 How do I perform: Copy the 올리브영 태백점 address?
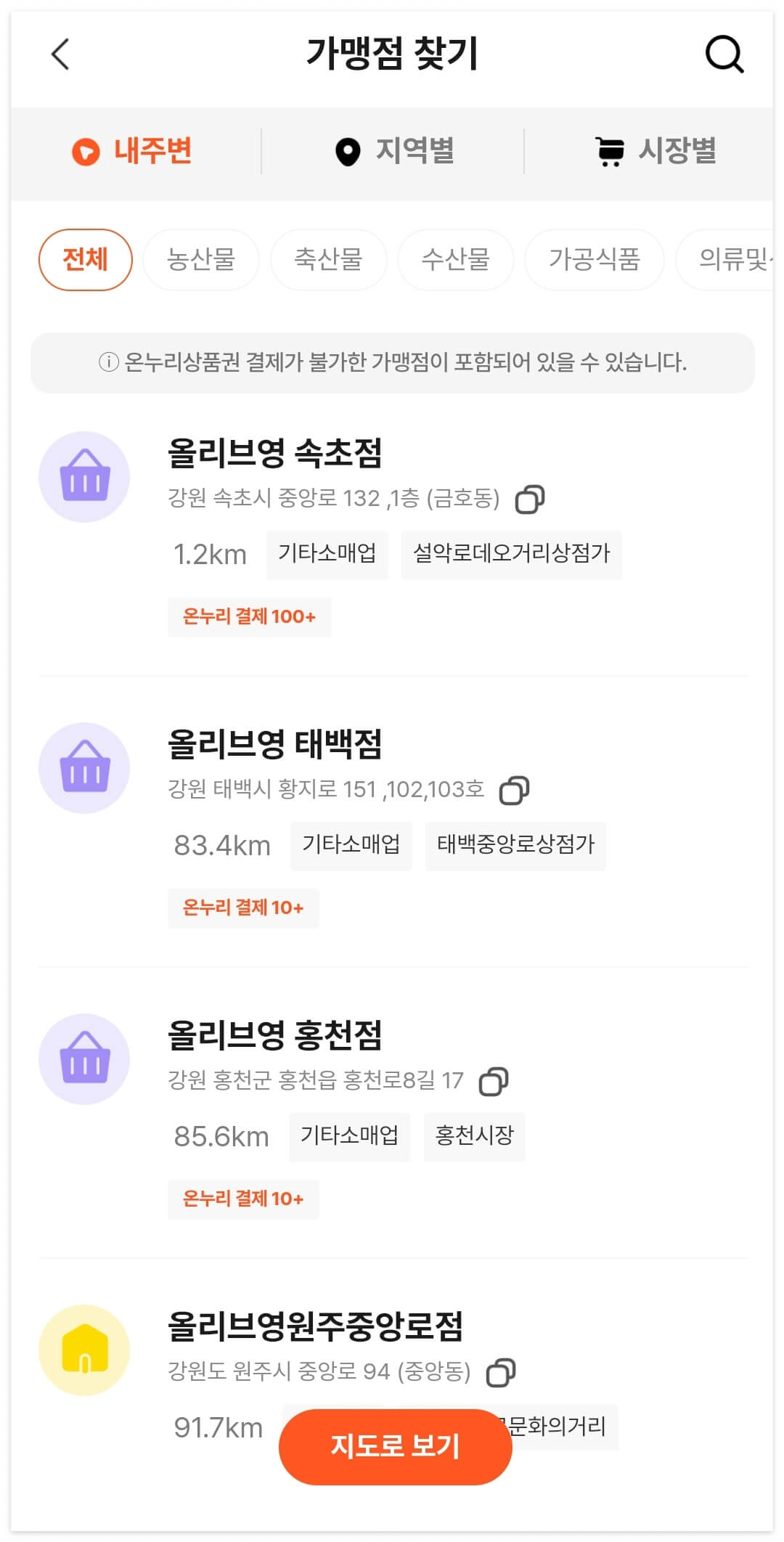515,789
